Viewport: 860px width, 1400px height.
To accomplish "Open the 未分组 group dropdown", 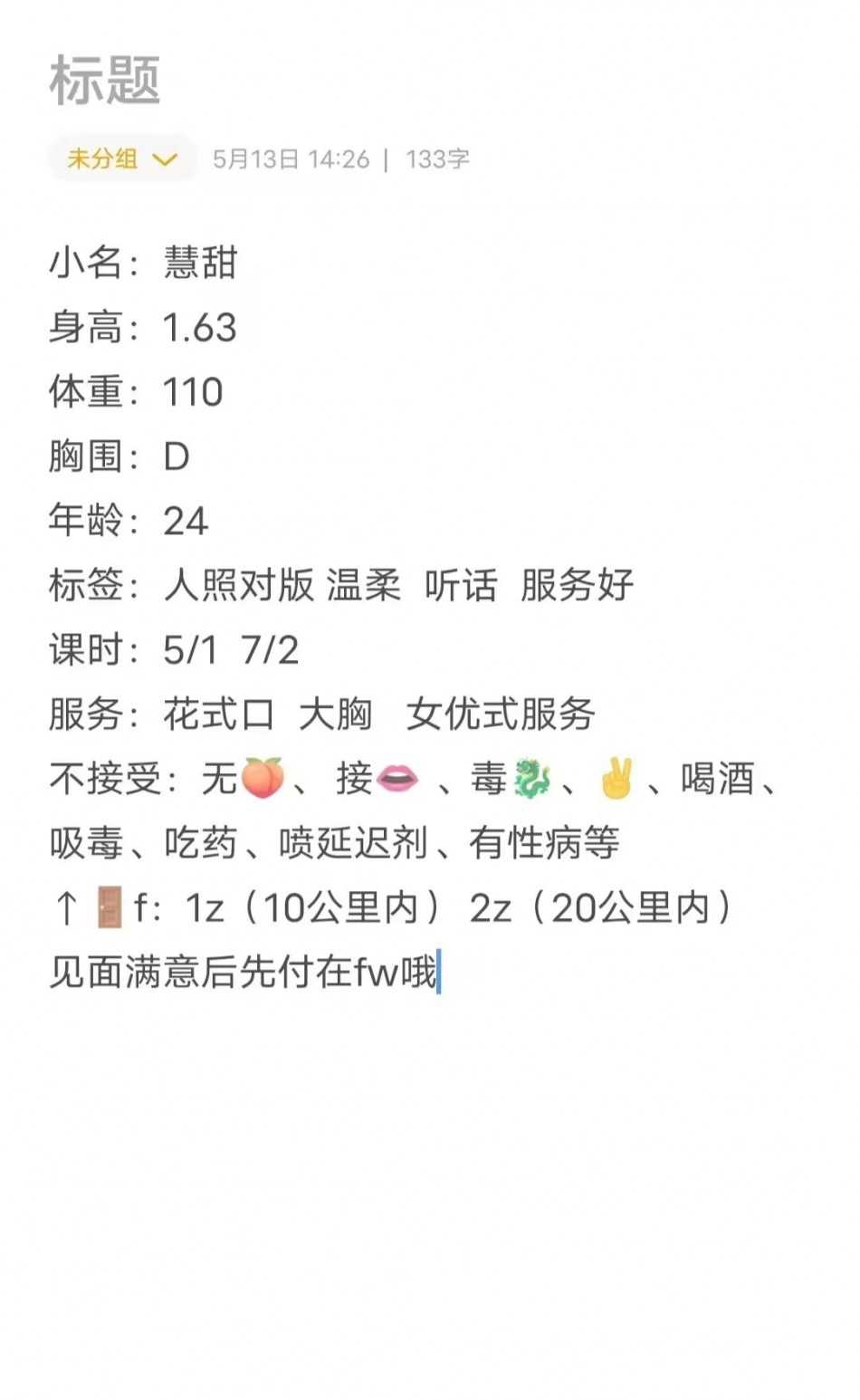I will tap(121, 159).
